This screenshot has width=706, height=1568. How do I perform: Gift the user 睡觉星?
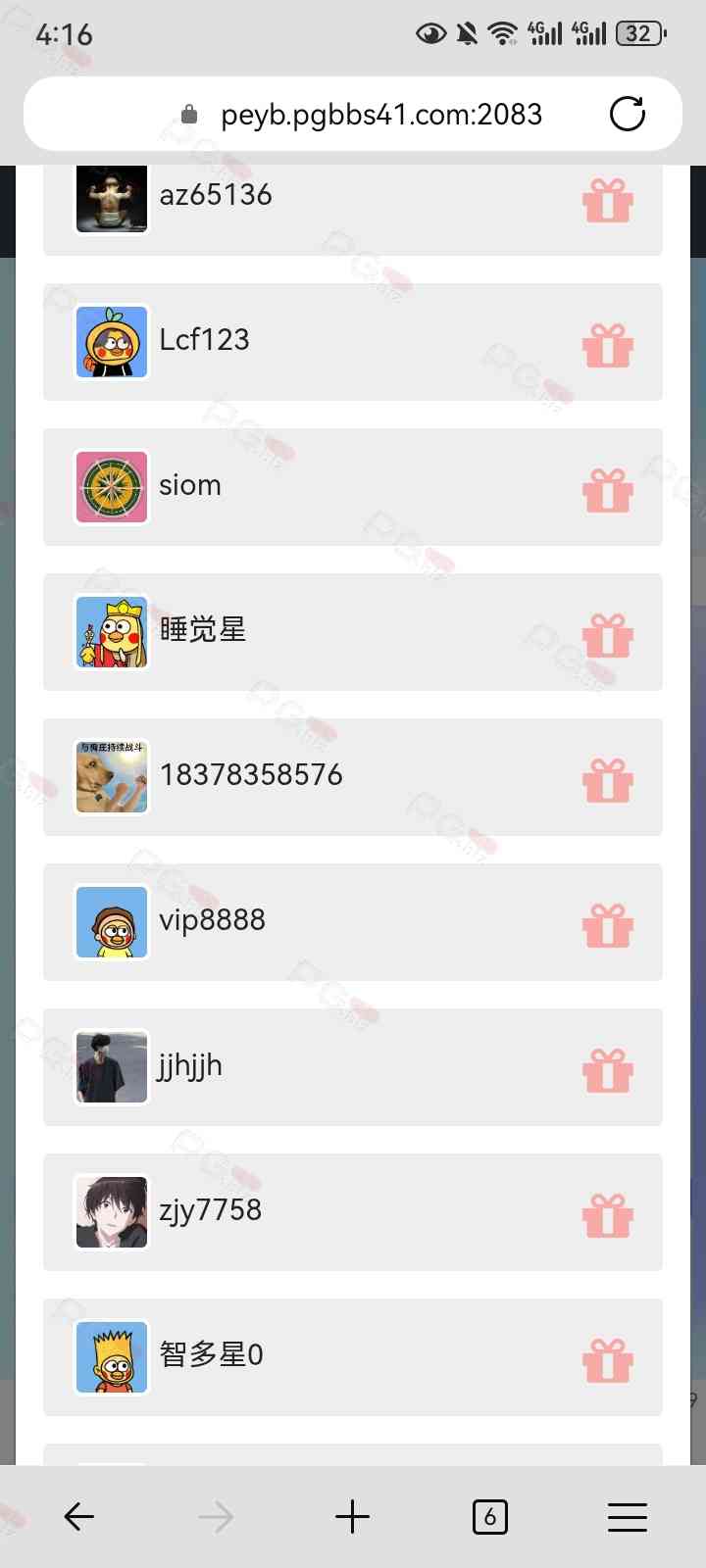pos(608,635)
